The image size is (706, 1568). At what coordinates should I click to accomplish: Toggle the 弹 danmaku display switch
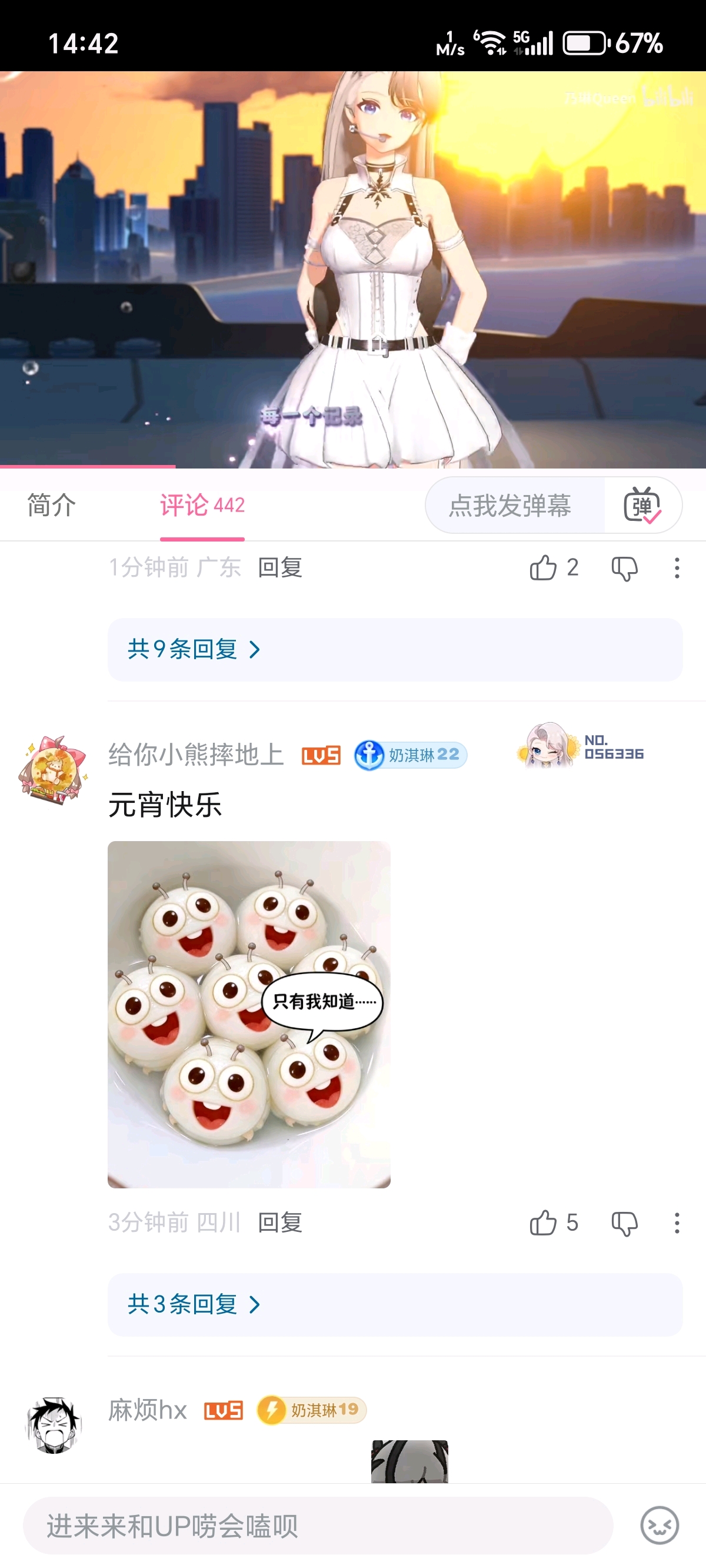(642, 505)
